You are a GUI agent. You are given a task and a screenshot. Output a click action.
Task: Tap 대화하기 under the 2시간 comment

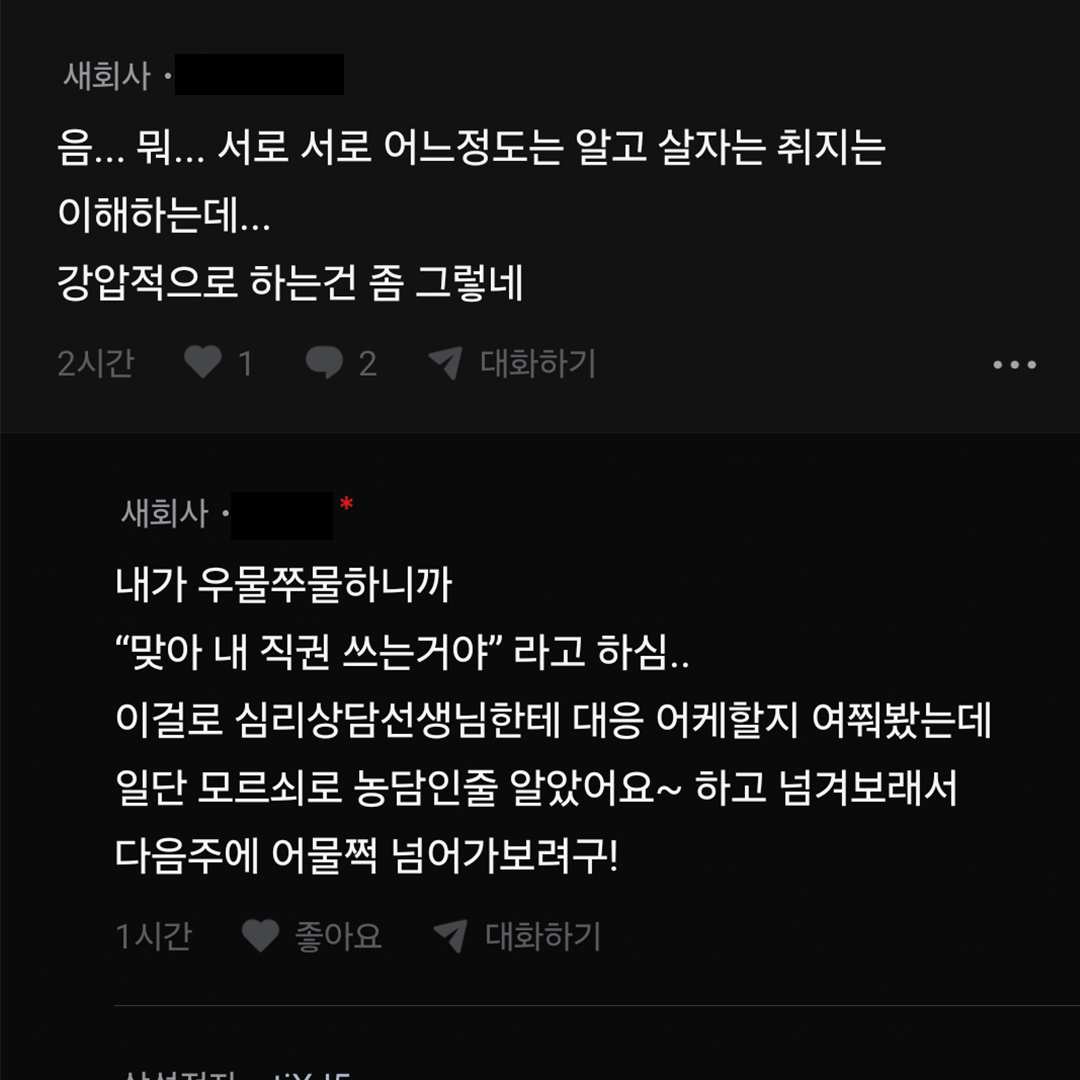513,363
